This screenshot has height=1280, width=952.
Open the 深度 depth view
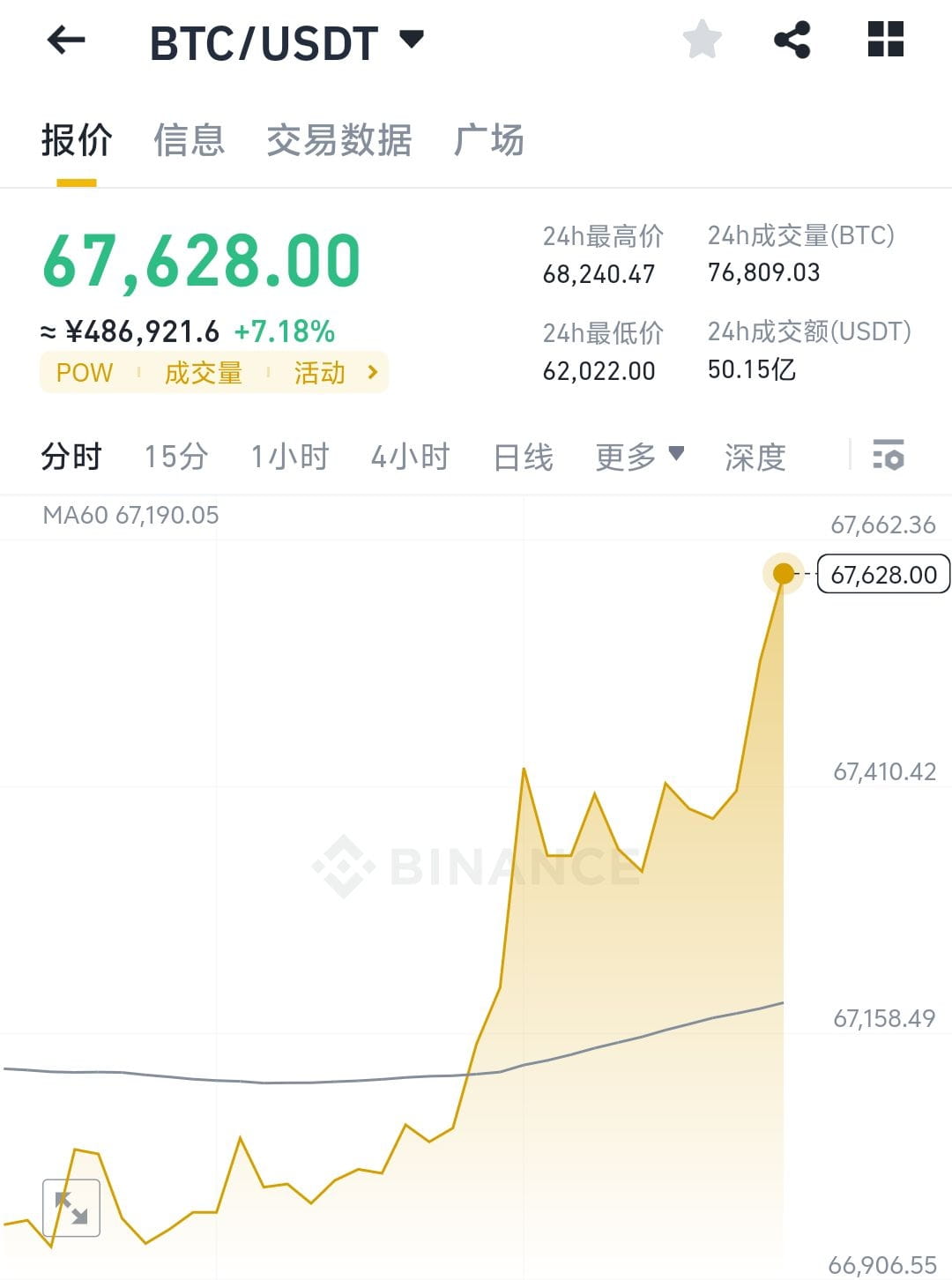click(754, 455)
